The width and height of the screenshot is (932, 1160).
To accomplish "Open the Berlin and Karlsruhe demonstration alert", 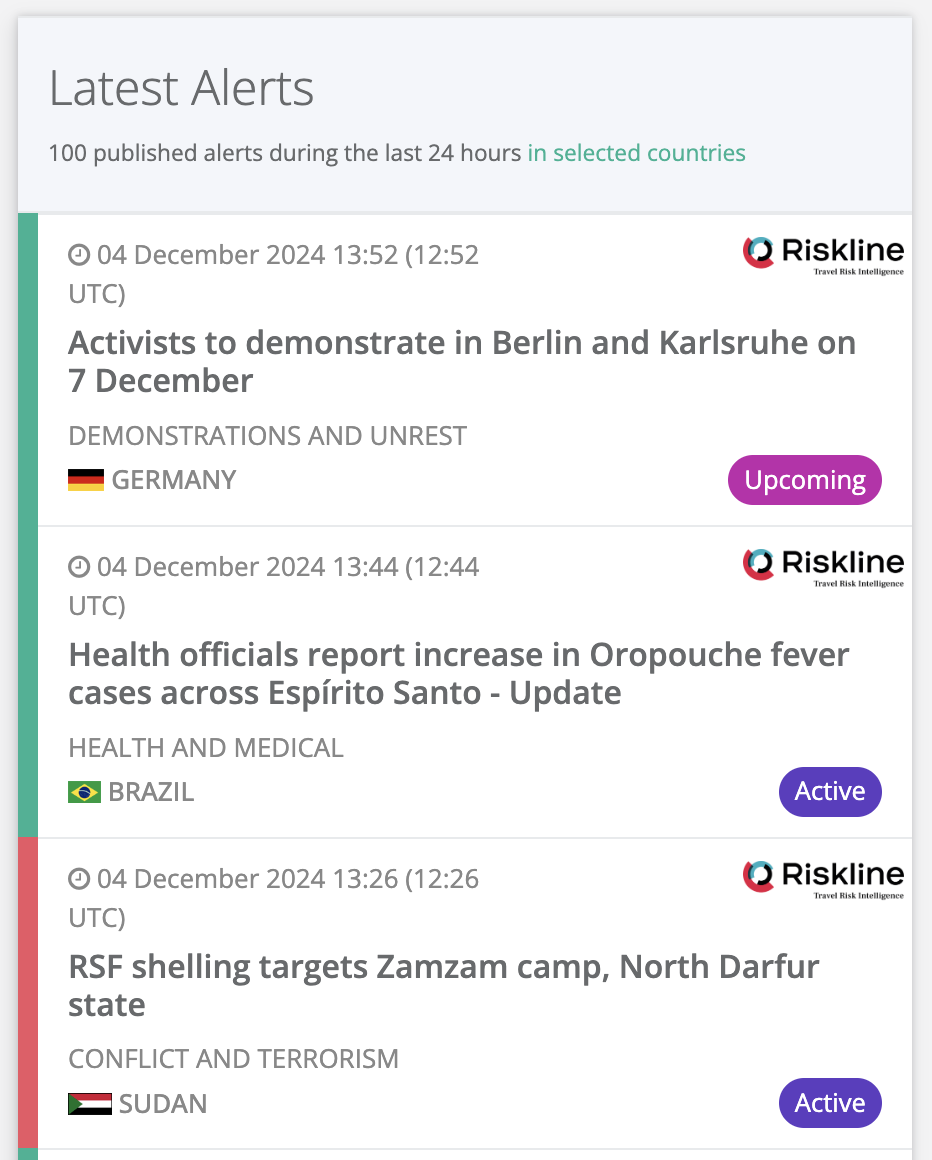I will click(462, 361).
